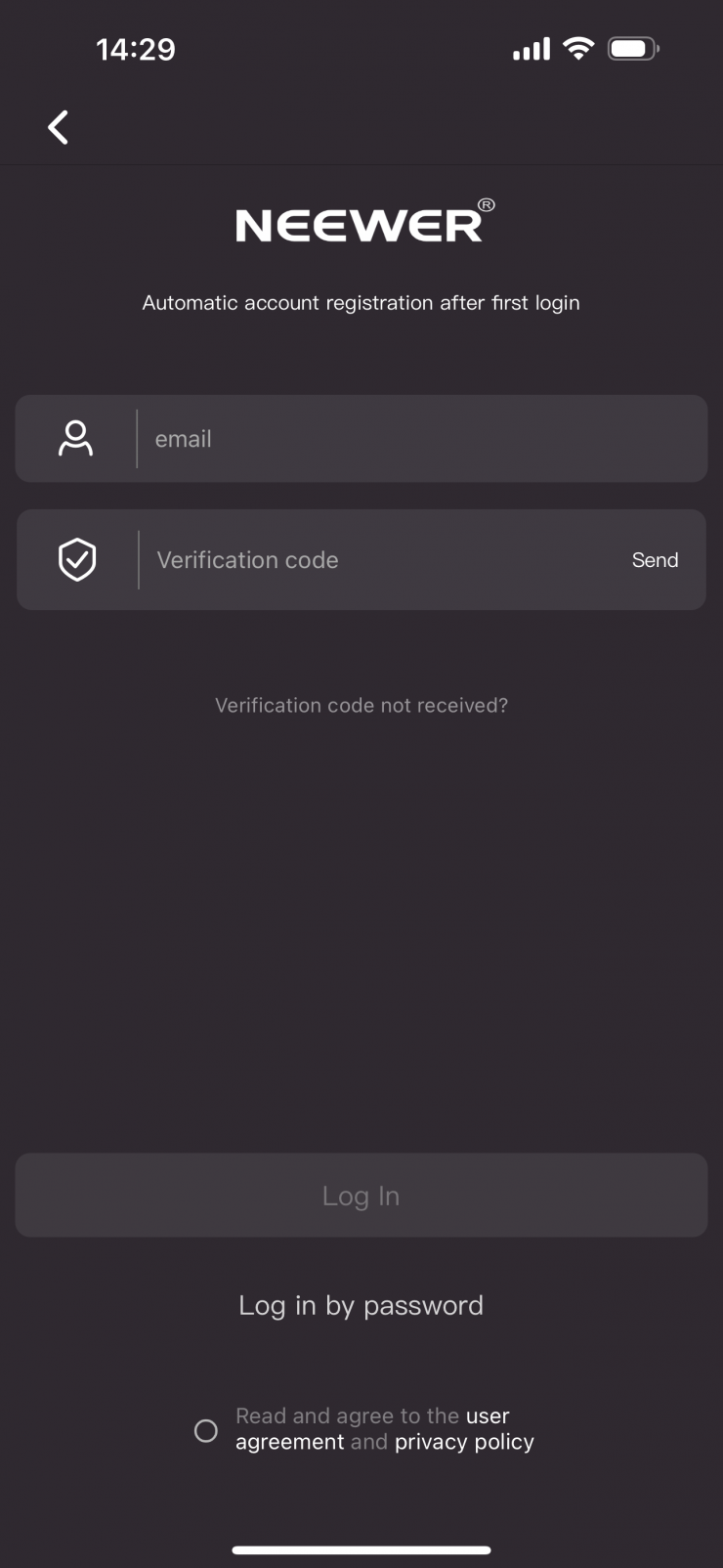Tap the Log In button
The width and height of the screenshot is (723, 1568).
pos(361,1196)
